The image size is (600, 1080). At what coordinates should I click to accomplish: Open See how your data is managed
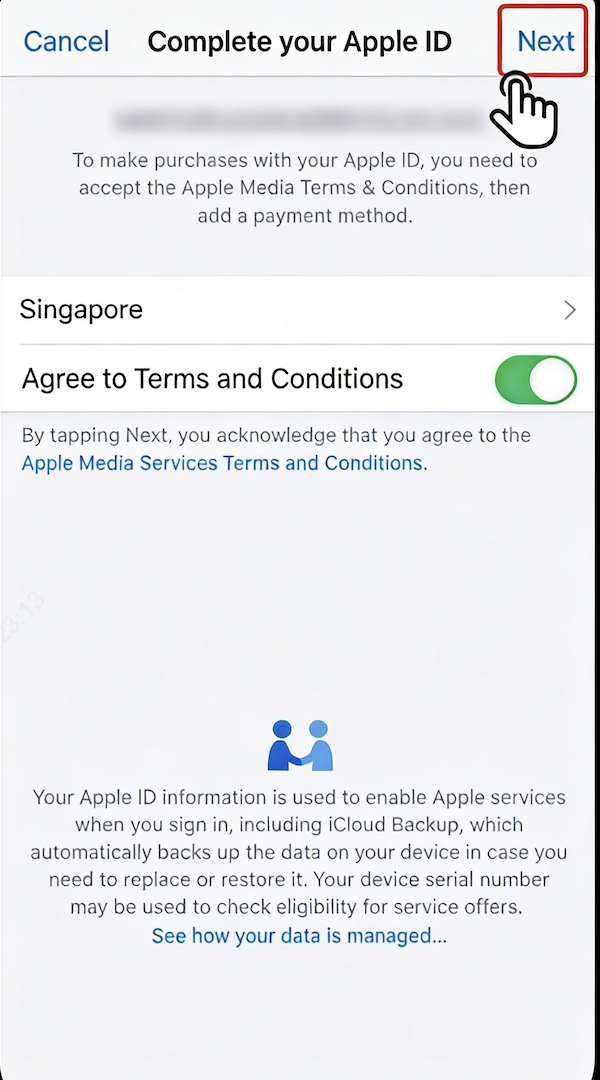(x=299, y=936)
